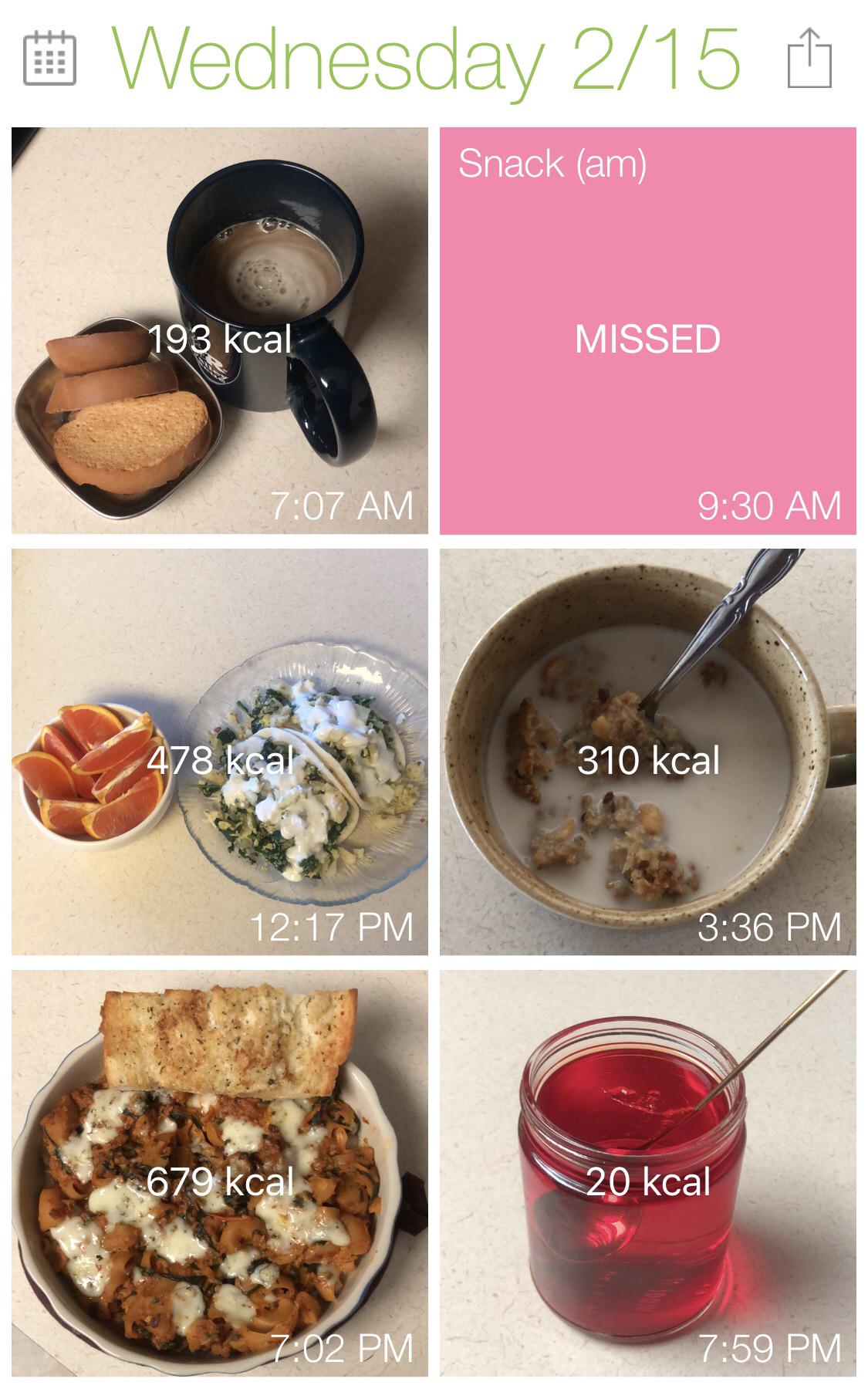The image size is (868, 1399).
Task: Open the missed Snack (am) tile
Action: pos(648,330)
